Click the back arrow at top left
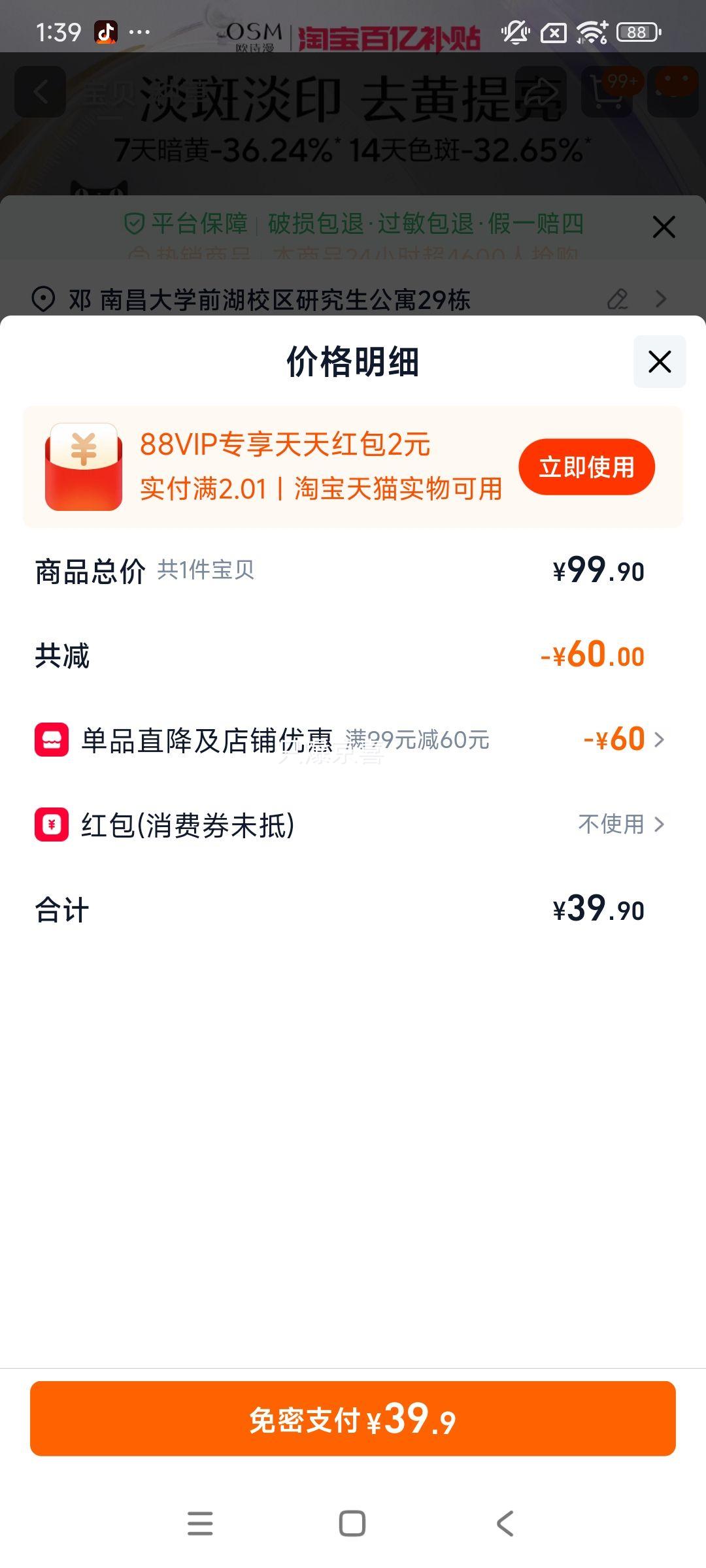This screenshot has height=1568, width=706. 39,91
